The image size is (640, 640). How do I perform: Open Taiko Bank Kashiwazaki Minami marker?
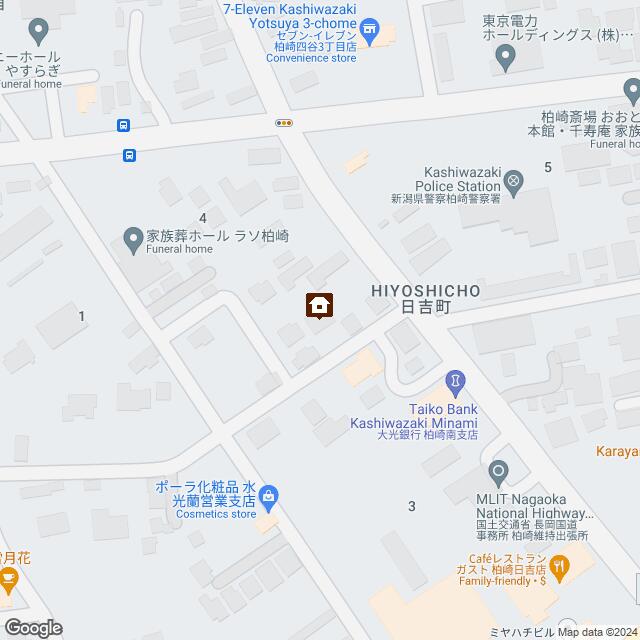456,381
